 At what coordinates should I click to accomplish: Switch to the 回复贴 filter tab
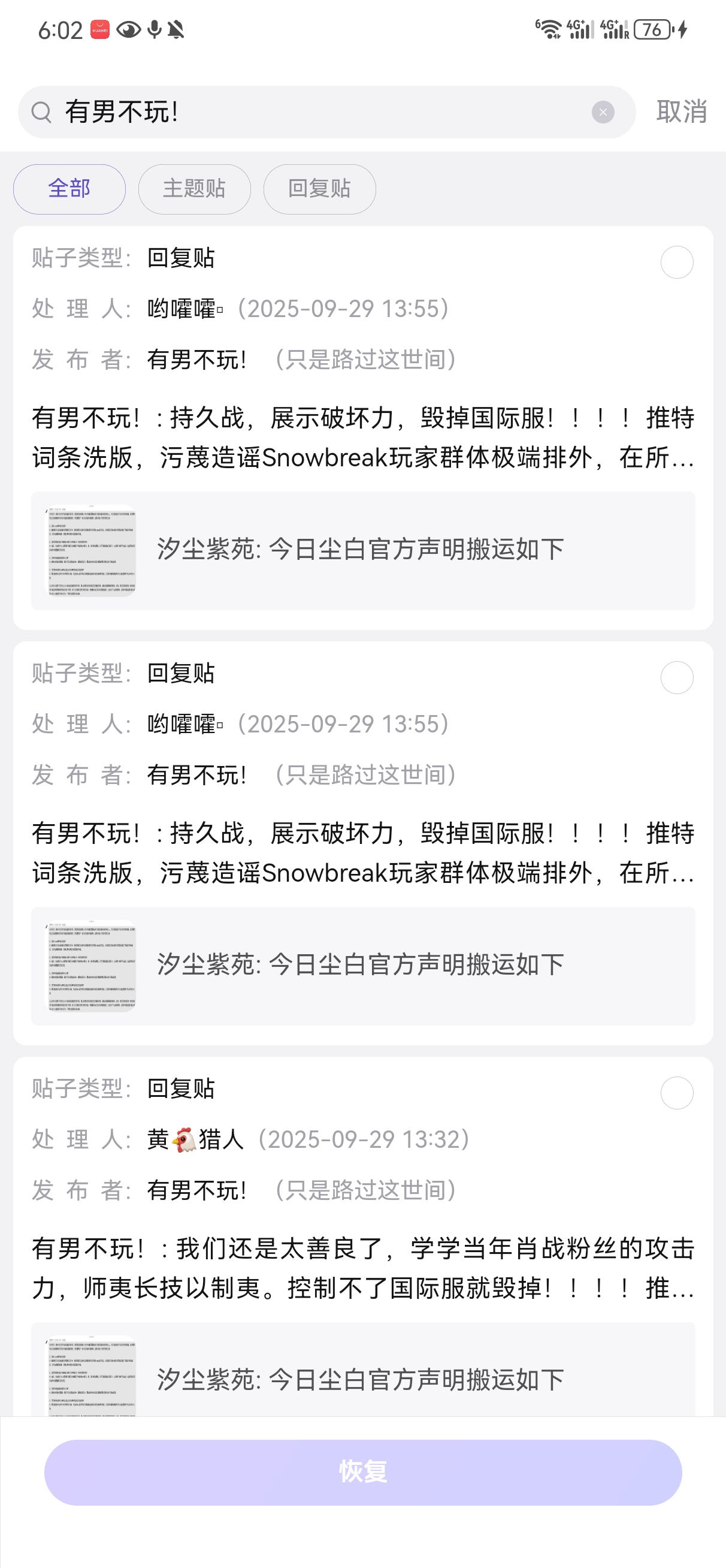click(x=319, y=189)
